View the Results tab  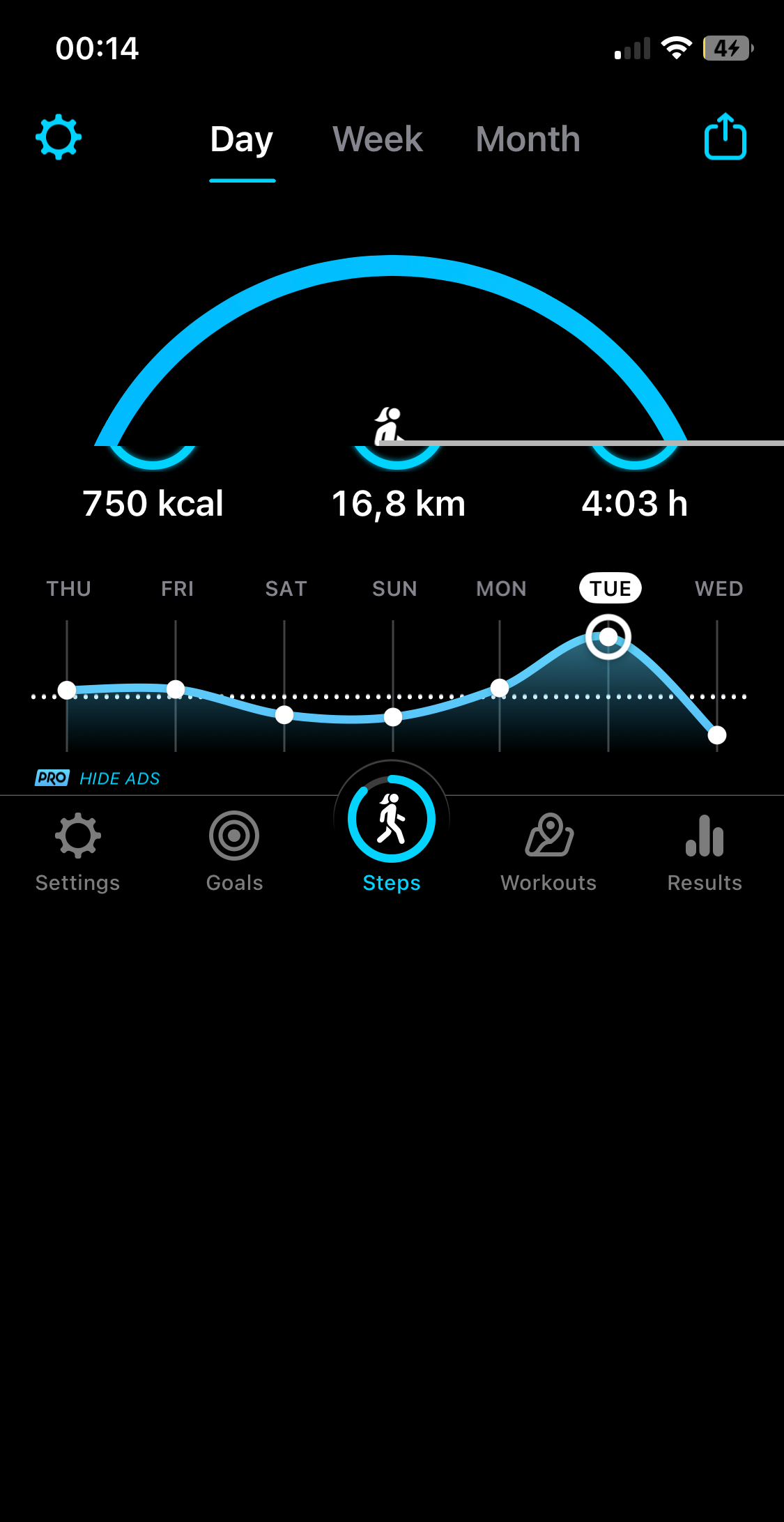705,852
